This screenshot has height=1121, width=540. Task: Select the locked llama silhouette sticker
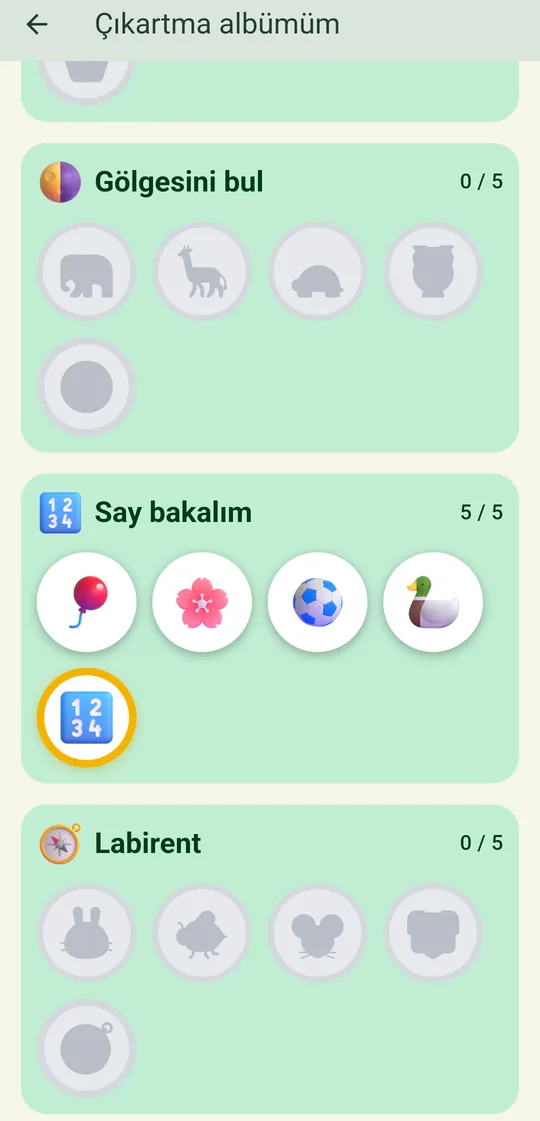tap(202, 272)
